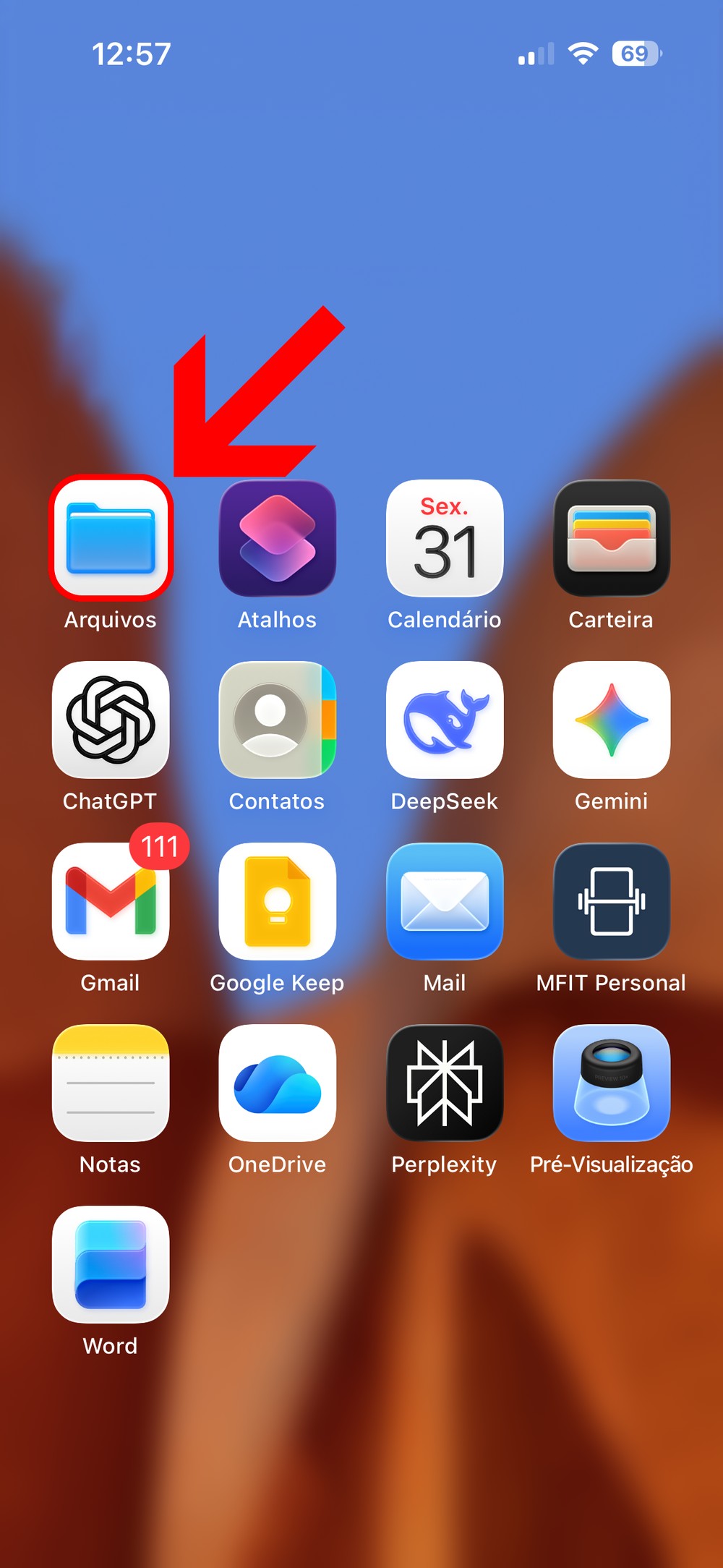723x1568 pixels.
Task: Open the Carteira wallet app
Action: pyautogui.click(x=612, y=538)
